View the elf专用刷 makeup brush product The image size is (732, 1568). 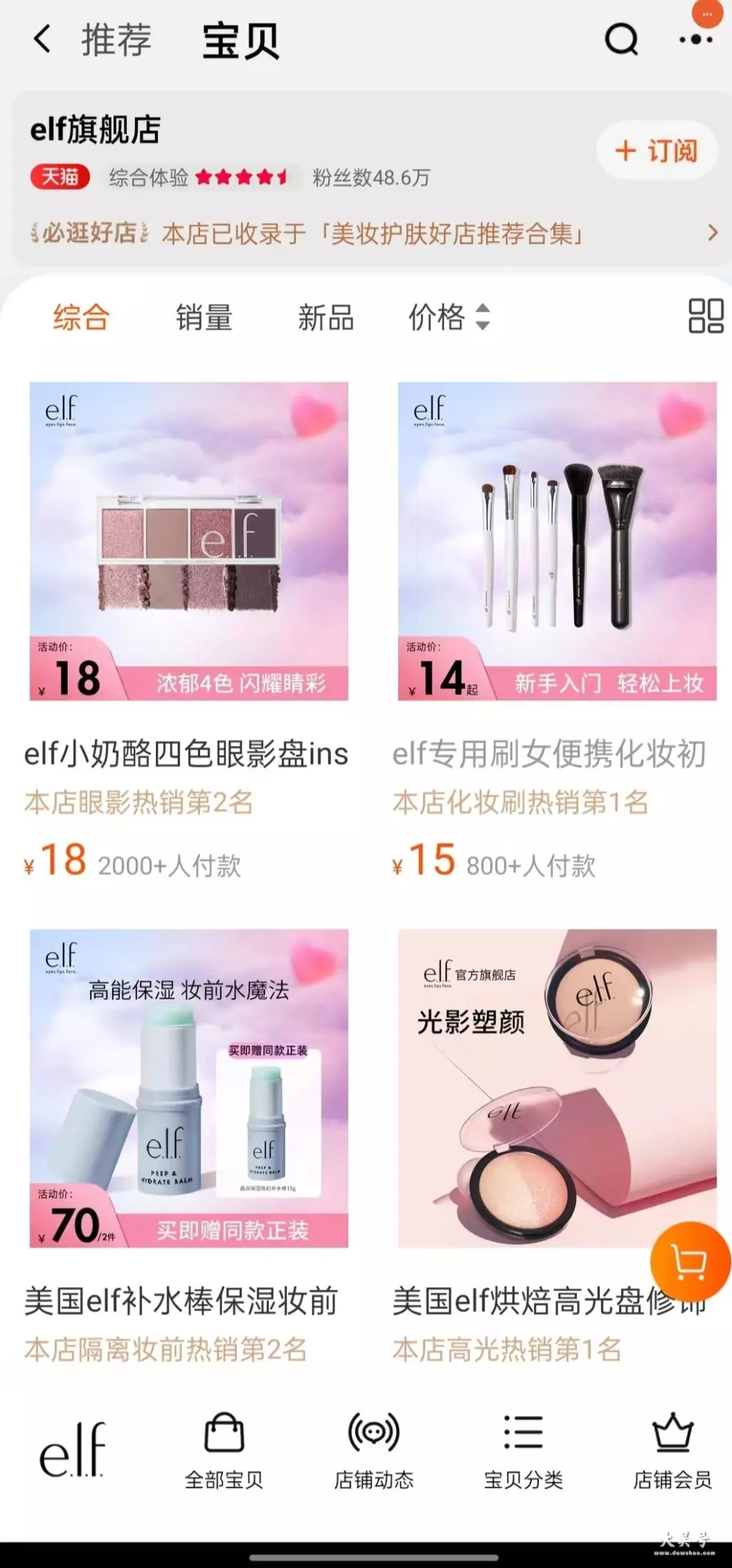557,631
